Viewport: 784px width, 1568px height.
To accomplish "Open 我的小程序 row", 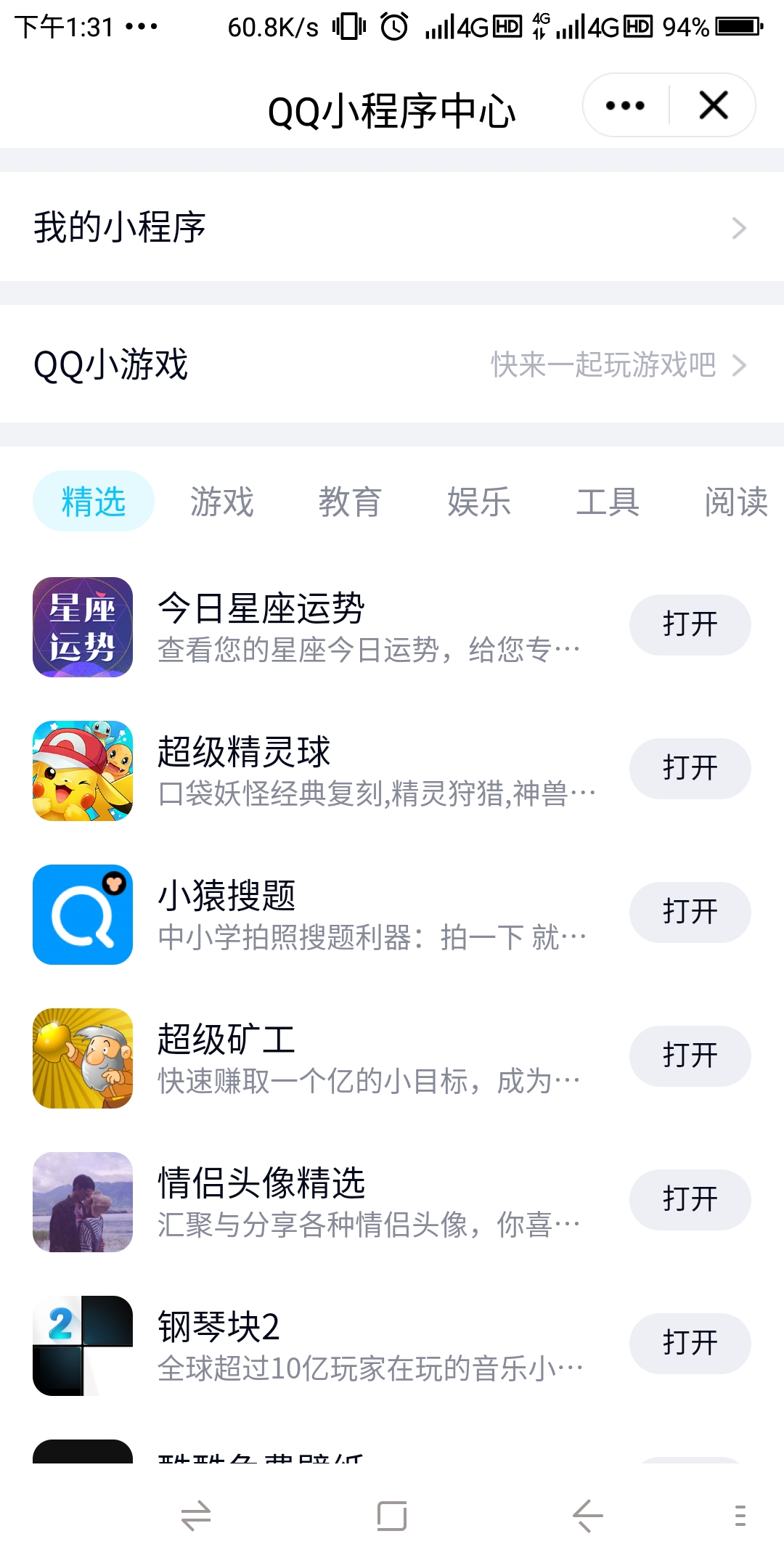I will click(392, 227).
